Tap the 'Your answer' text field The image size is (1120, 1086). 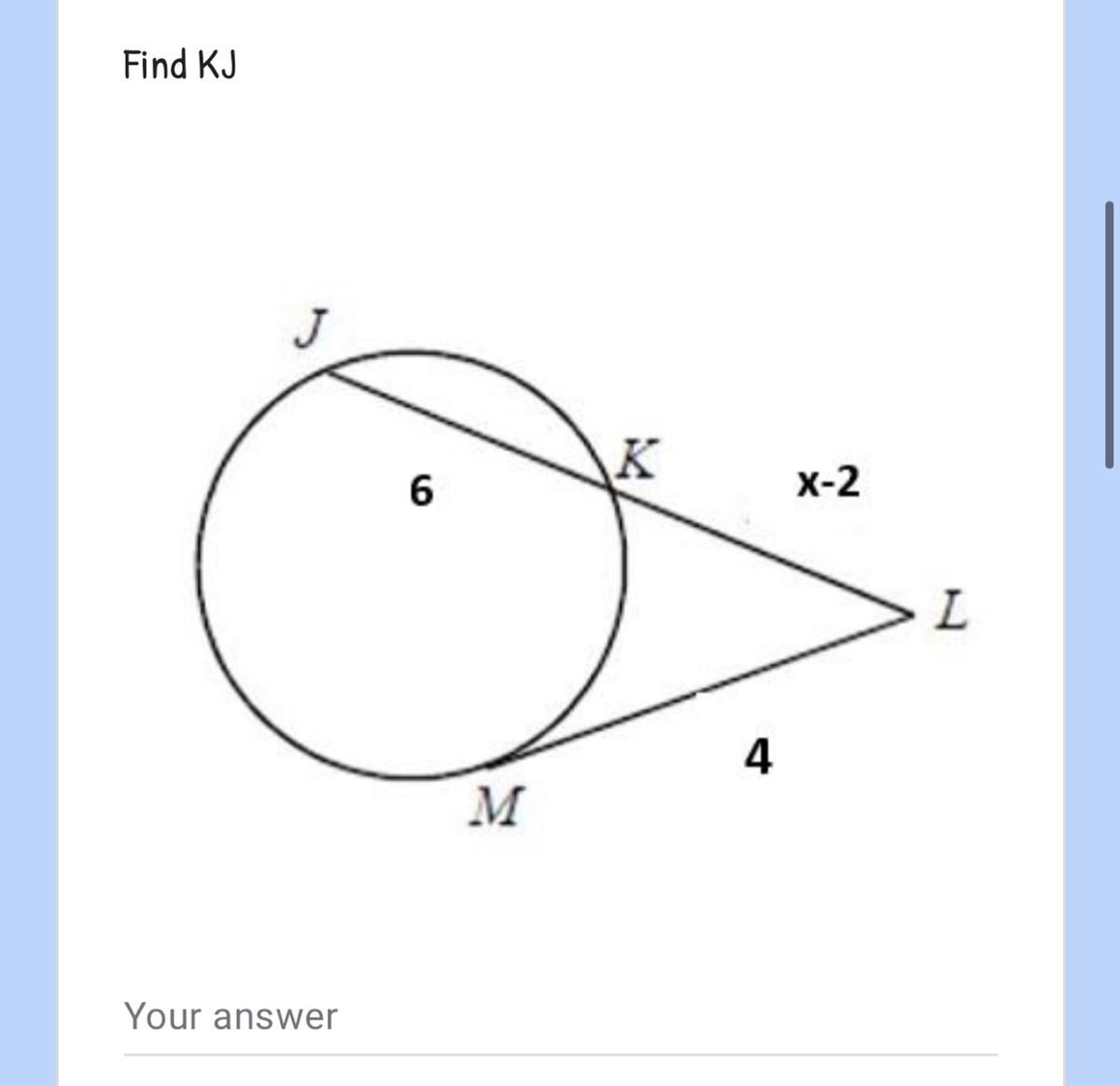coord(558,1017)
